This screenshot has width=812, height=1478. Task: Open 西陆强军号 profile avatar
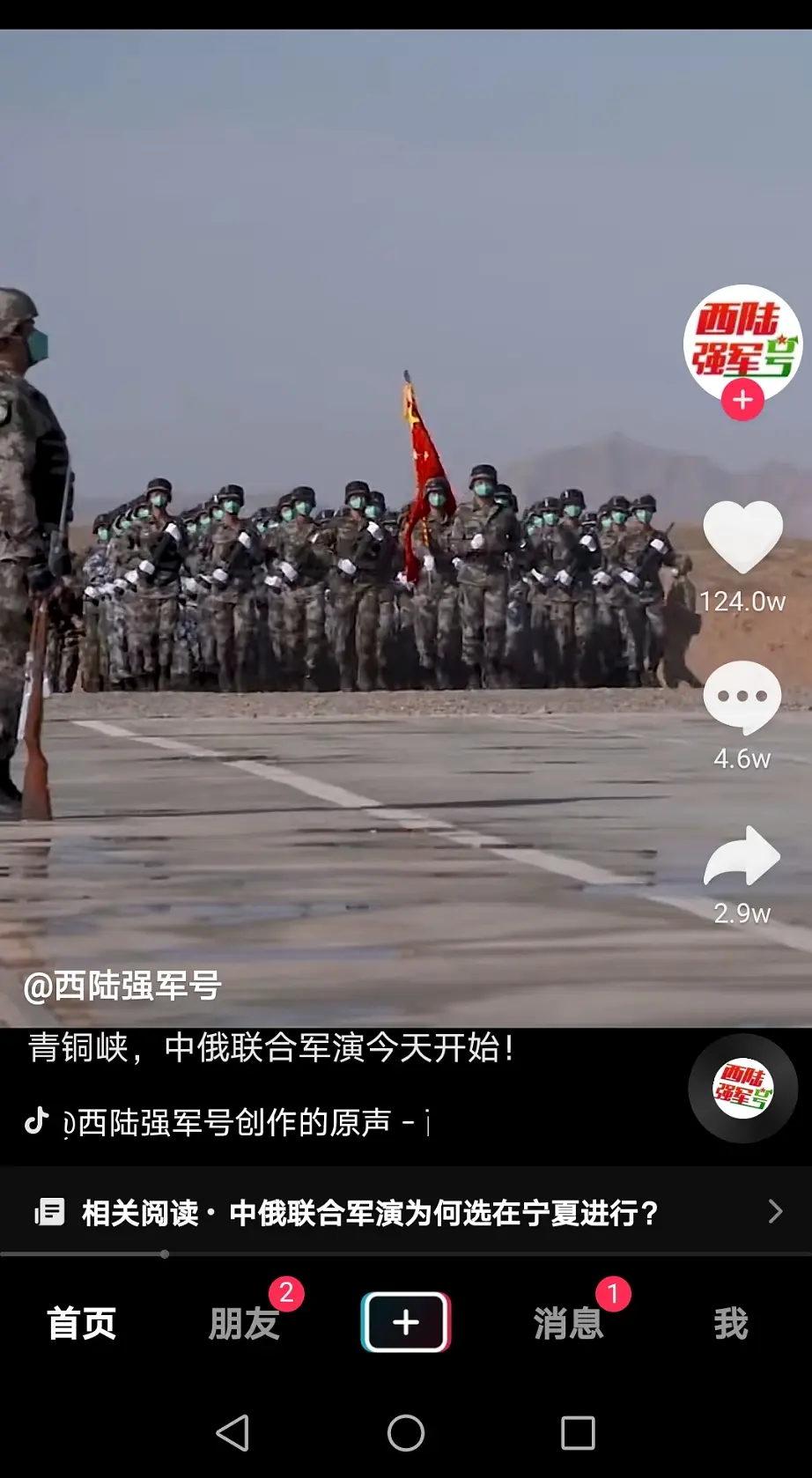(742, 340)
